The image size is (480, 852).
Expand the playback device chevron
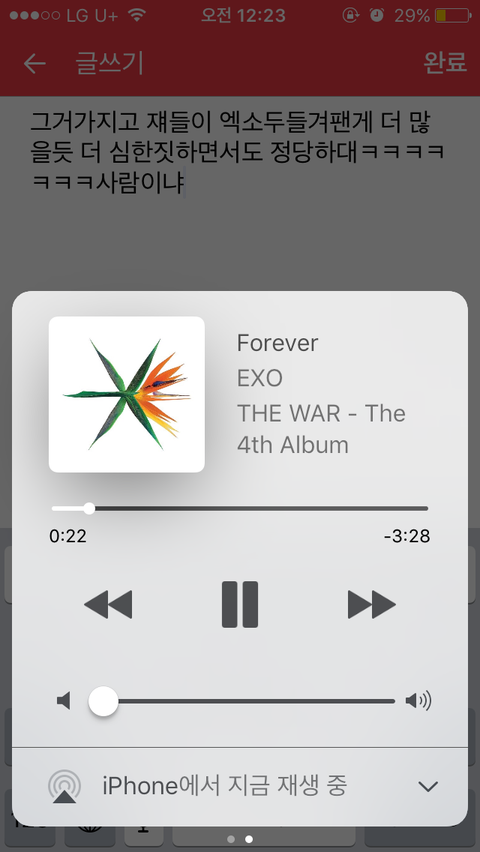point(428,786)
